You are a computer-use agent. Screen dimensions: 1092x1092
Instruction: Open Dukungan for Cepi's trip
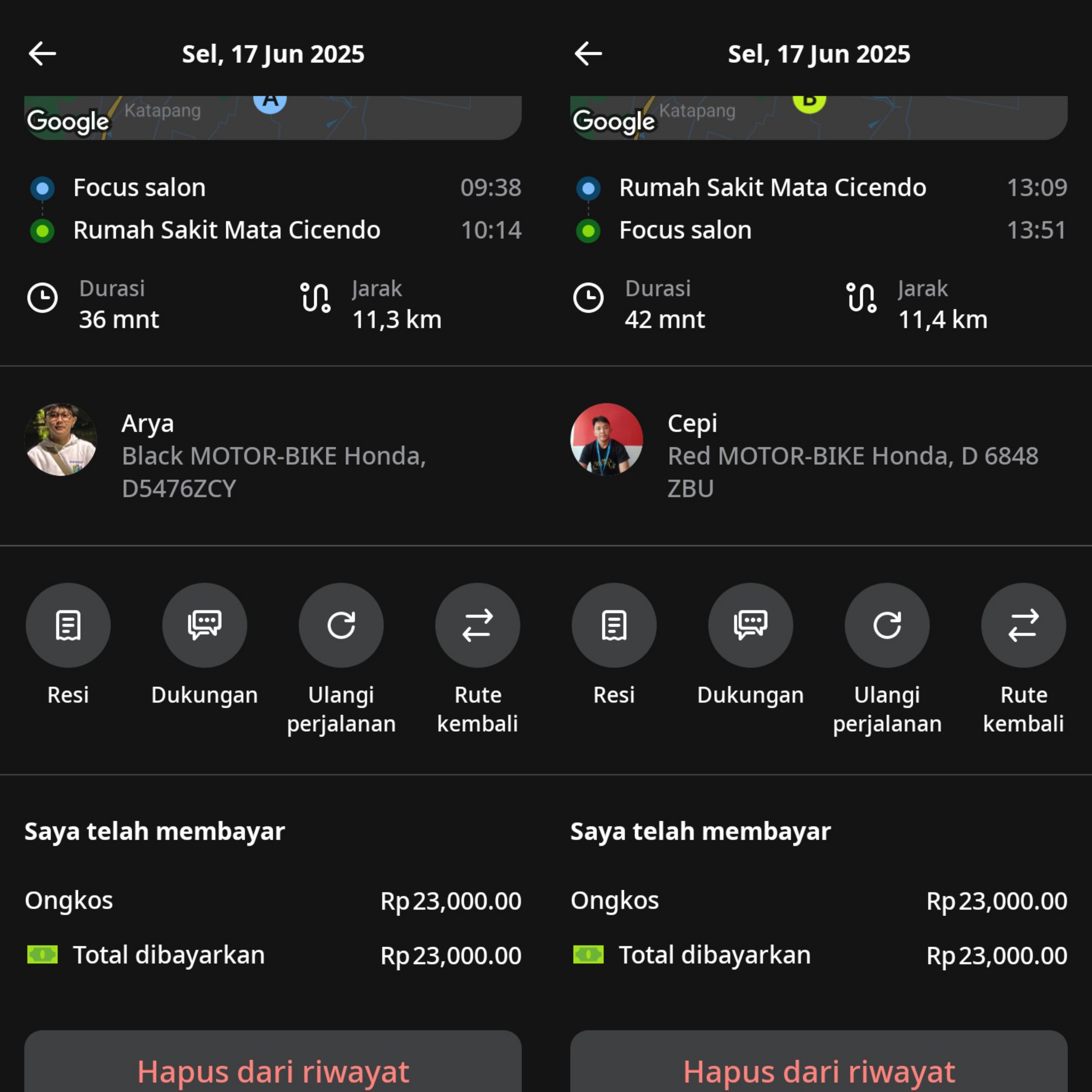click(x=751, y=625)
